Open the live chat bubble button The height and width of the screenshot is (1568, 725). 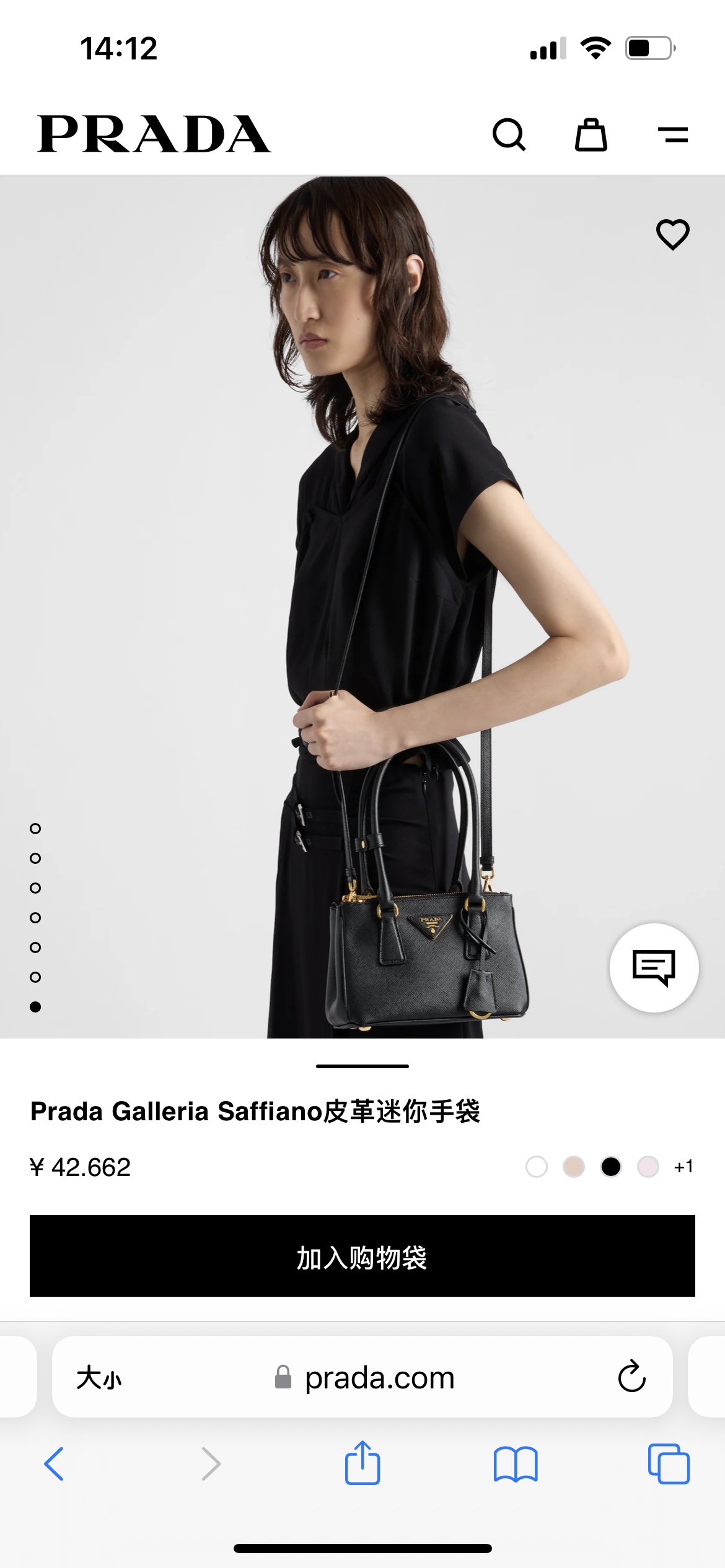tap(654, 967)
